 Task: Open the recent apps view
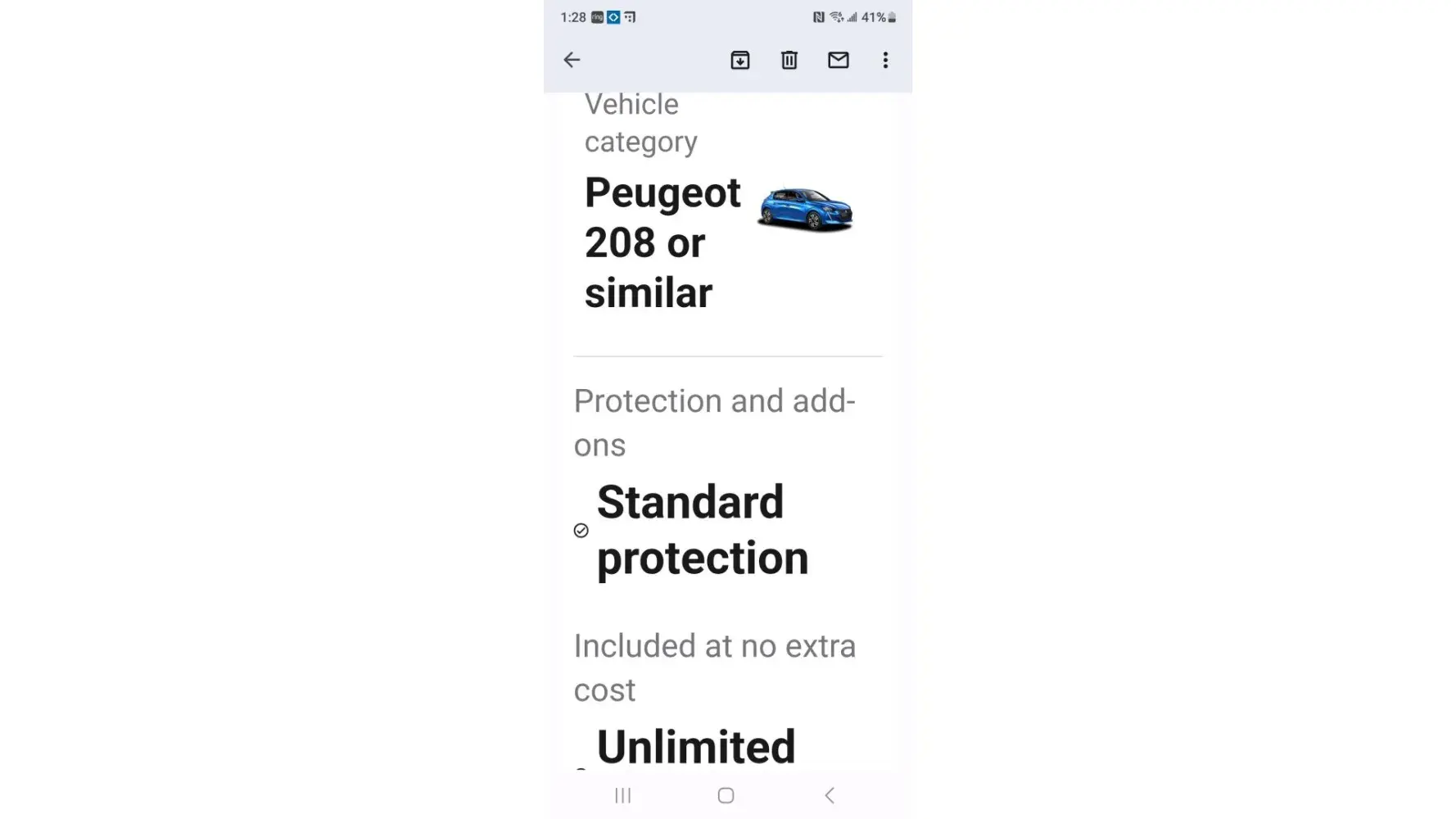[x=622, y=795]
